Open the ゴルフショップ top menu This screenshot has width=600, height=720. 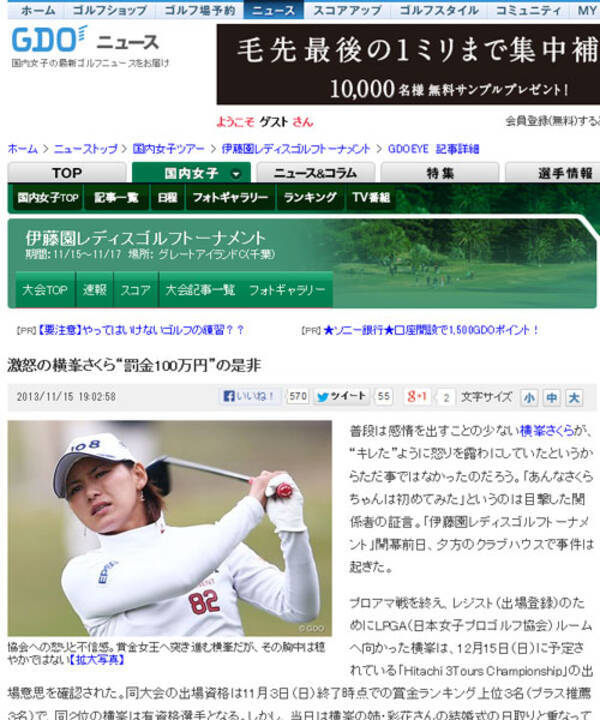[110, 10]
